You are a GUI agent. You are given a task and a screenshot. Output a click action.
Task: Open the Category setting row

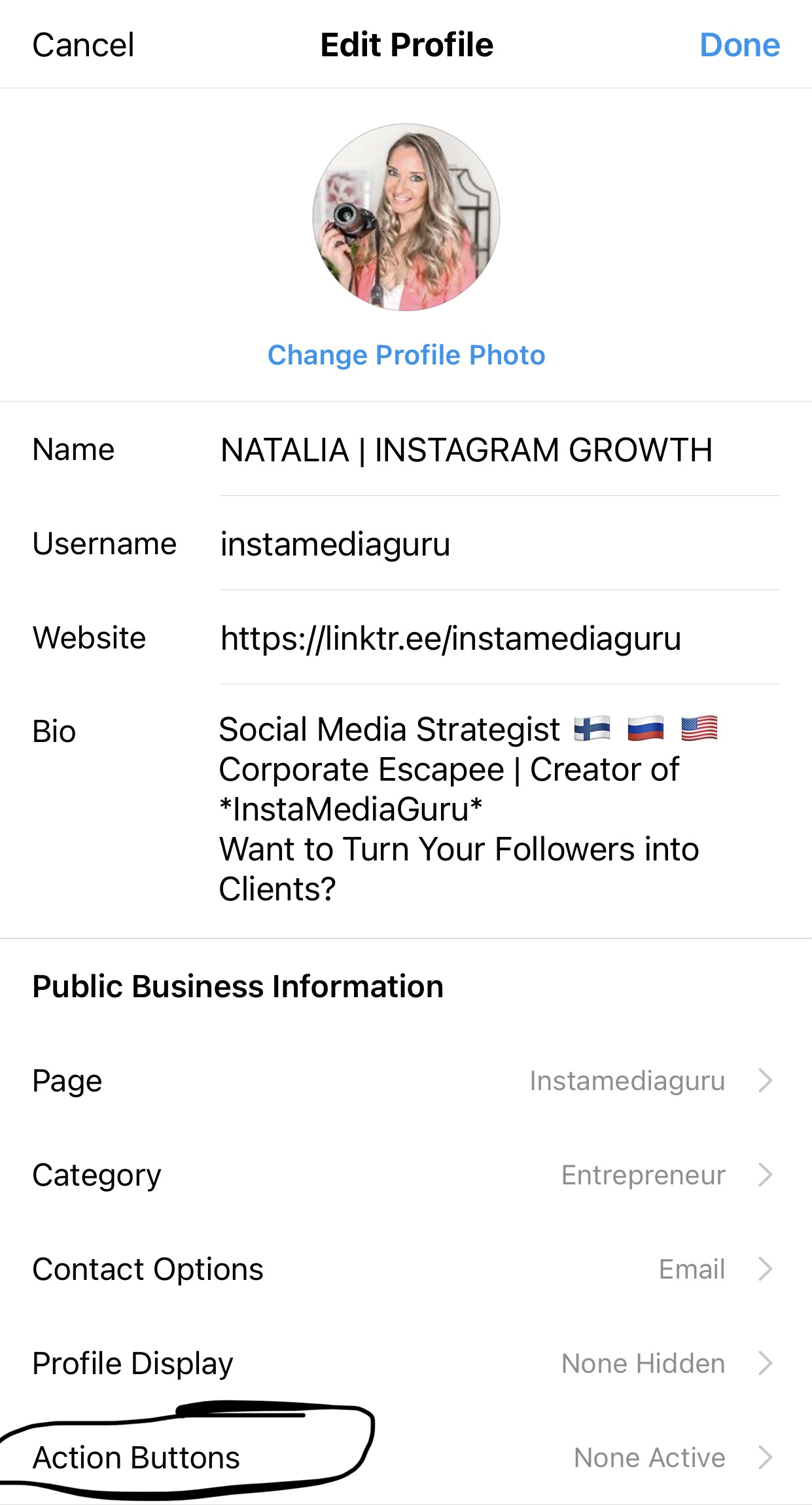(x=406, y=1175)
